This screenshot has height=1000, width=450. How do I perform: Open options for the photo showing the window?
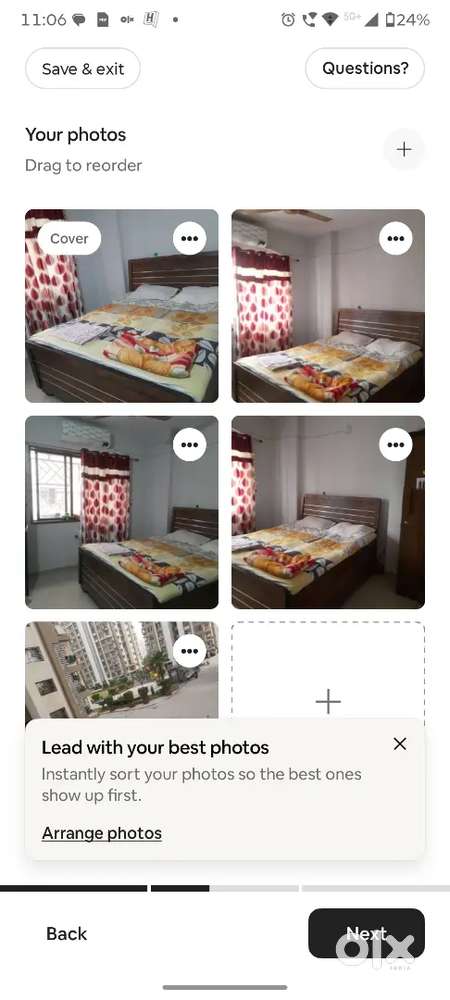pyautogui.click(x=189, y=445)
